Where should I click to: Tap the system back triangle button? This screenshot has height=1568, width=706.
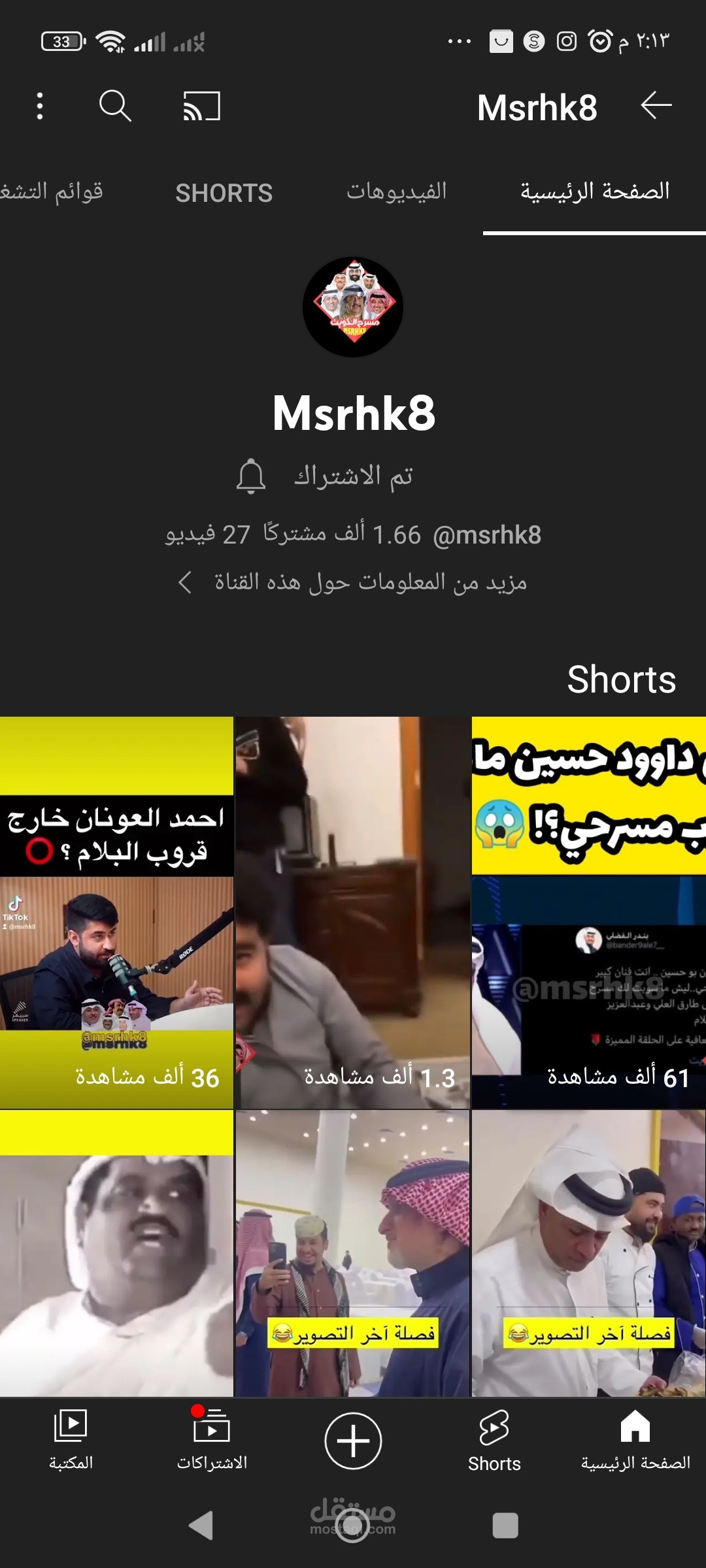click(x=201, y=1526)
